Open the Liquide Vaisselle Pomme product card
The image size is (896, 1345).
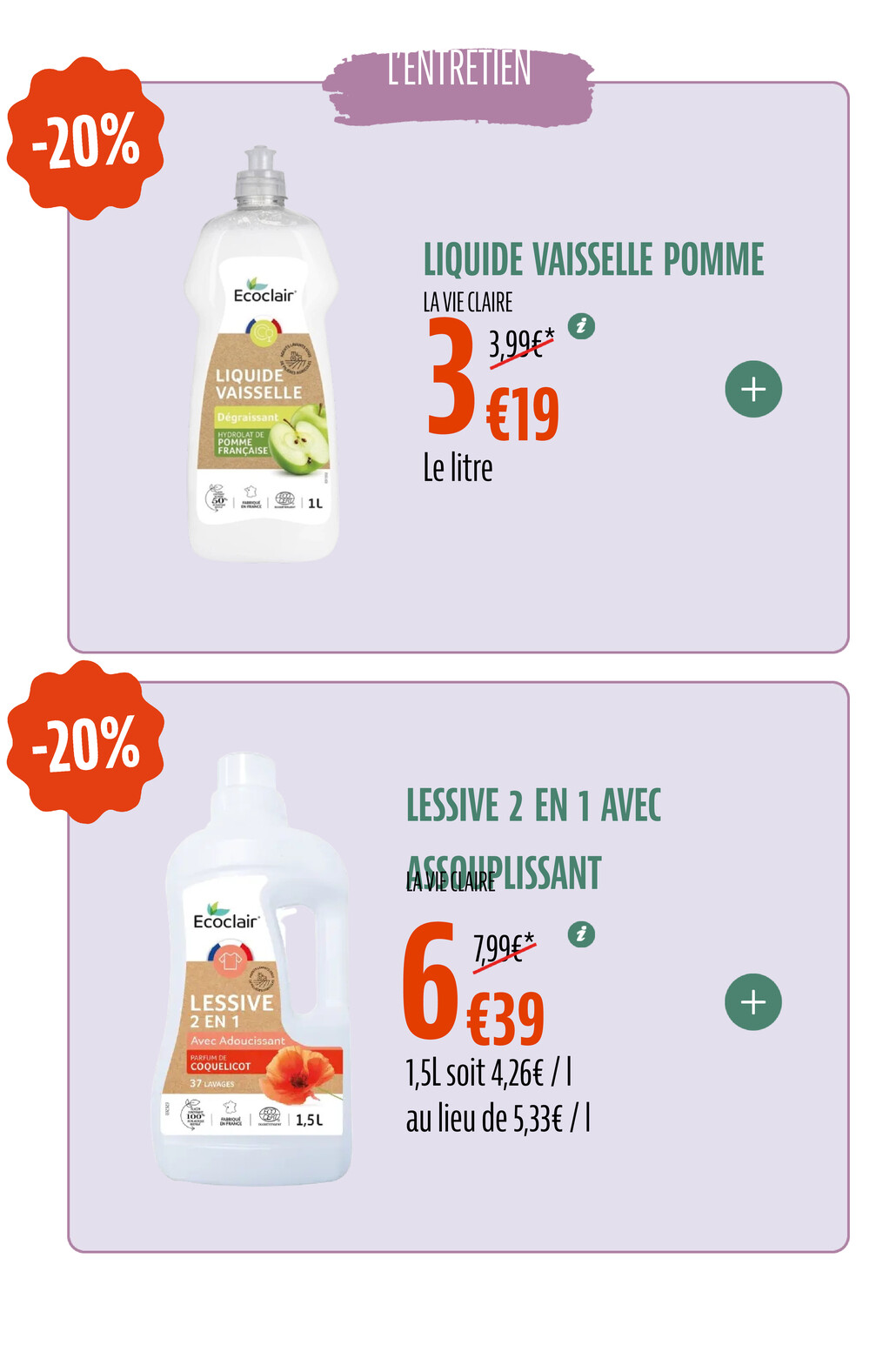tap(593, 259)
